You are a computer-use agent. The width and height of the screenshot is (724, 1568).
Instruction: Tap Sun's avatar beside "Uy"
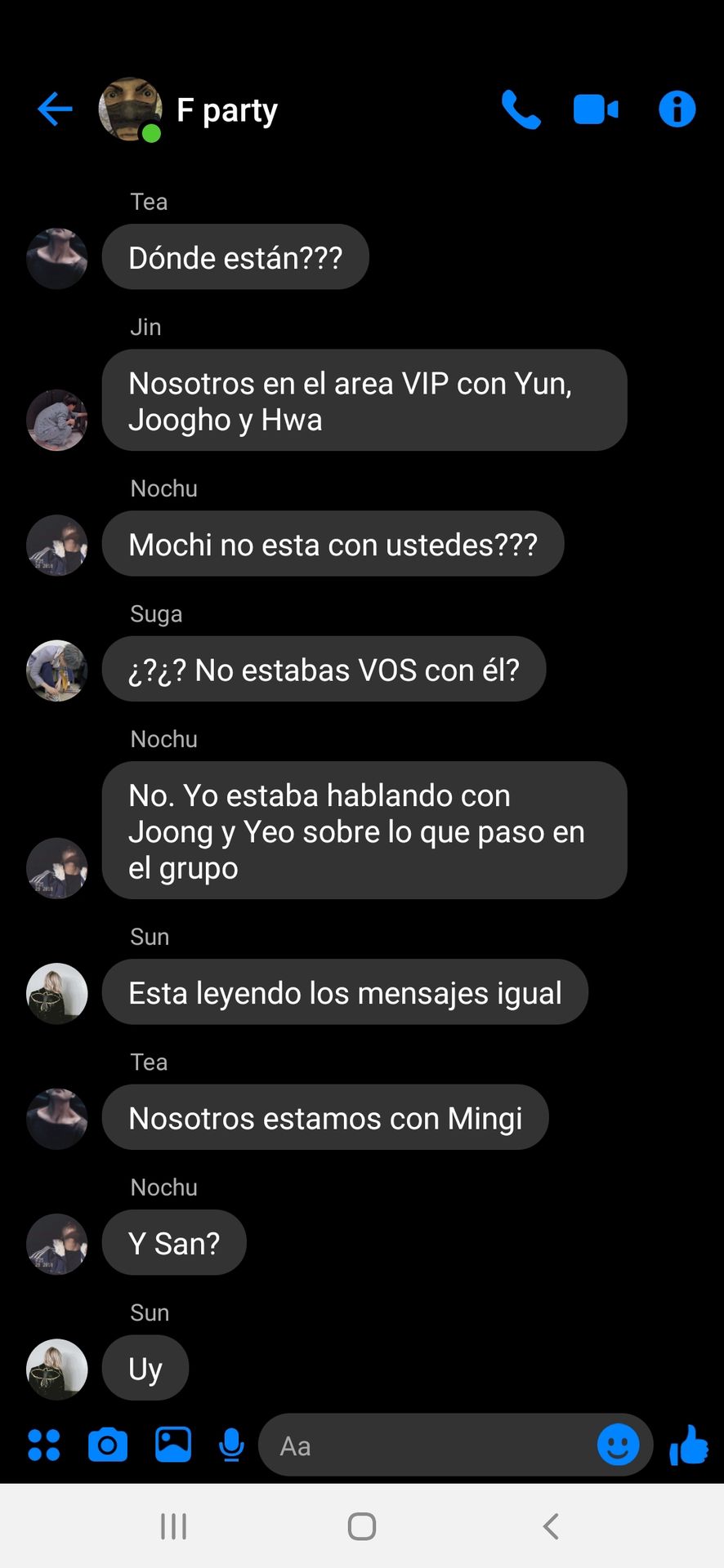point(57,1369)
